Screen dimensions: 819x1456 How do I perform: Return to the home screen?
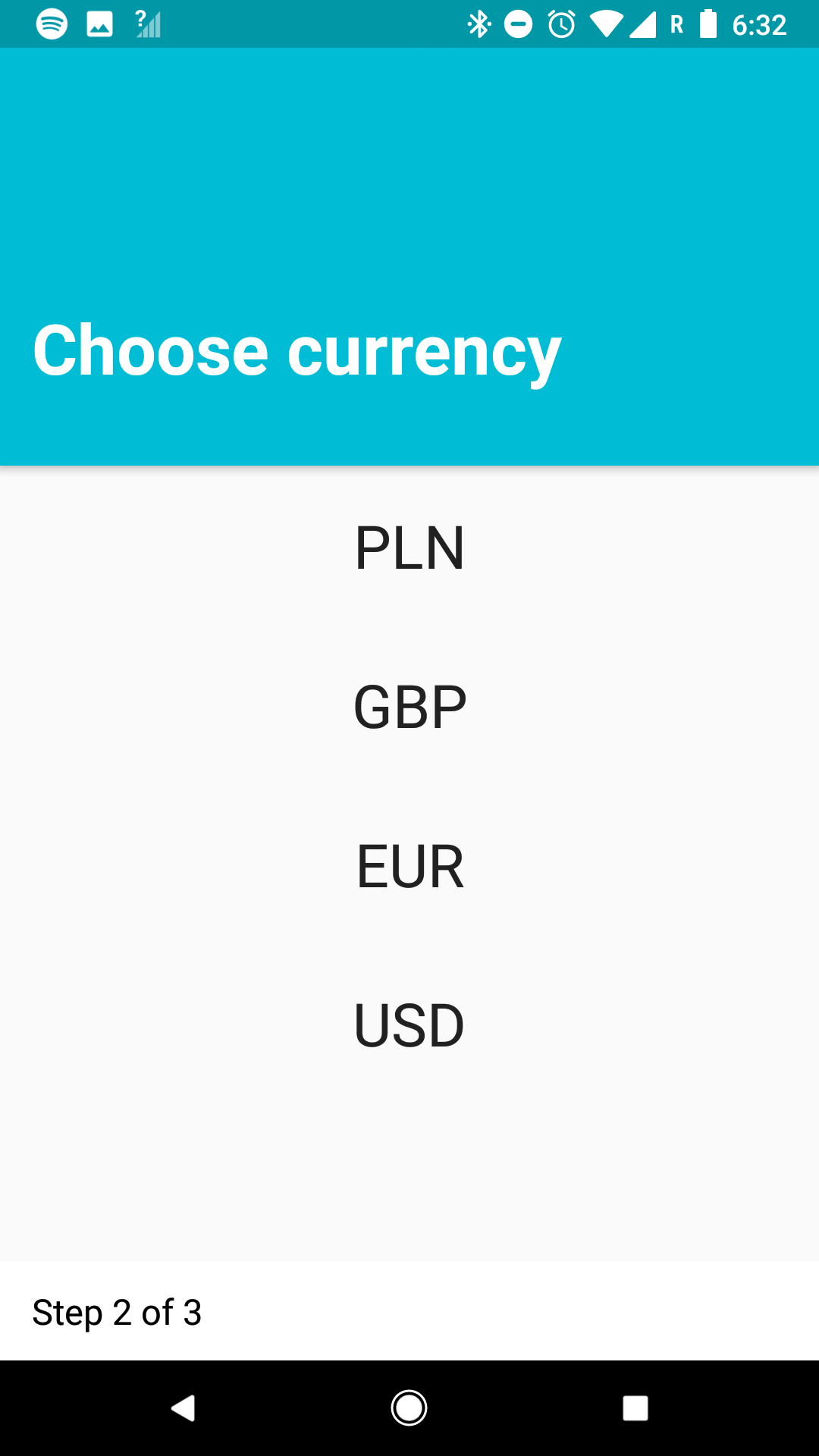pyautogui.click(x=409, y=1408)
